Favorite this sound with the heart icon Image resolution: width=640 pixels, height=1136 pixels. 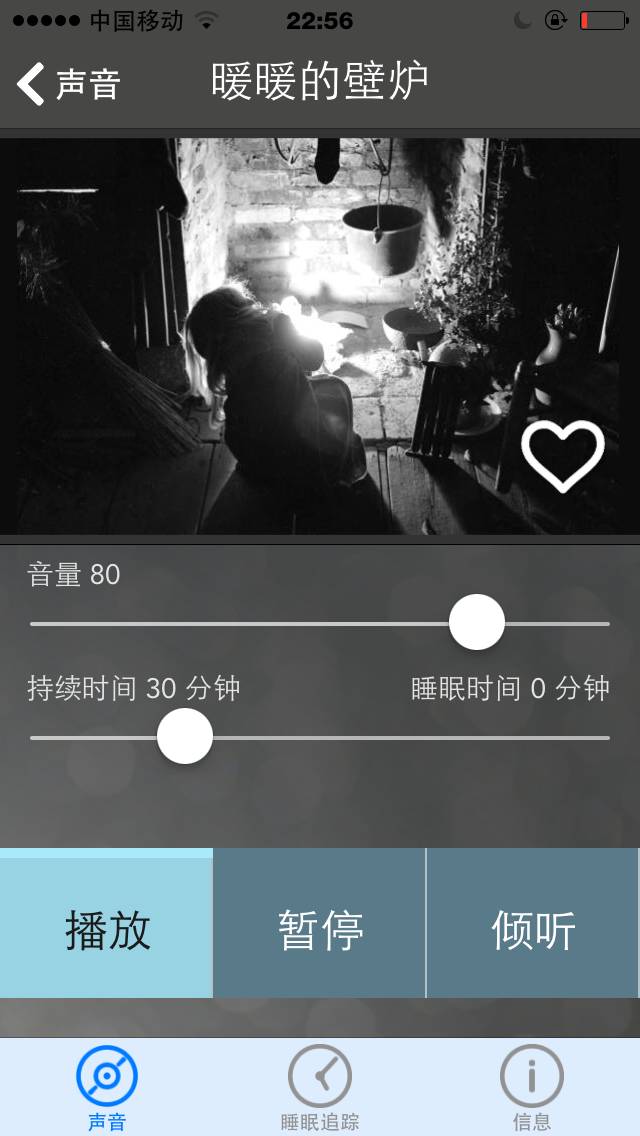[563, 456]
